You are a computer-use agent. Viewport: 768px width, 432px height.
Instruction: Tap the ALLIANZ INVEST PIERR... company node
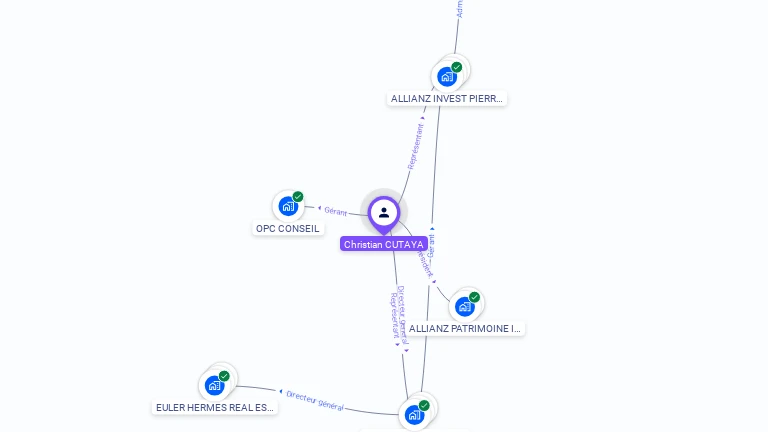pyautogui.click(x=447, y=76)
